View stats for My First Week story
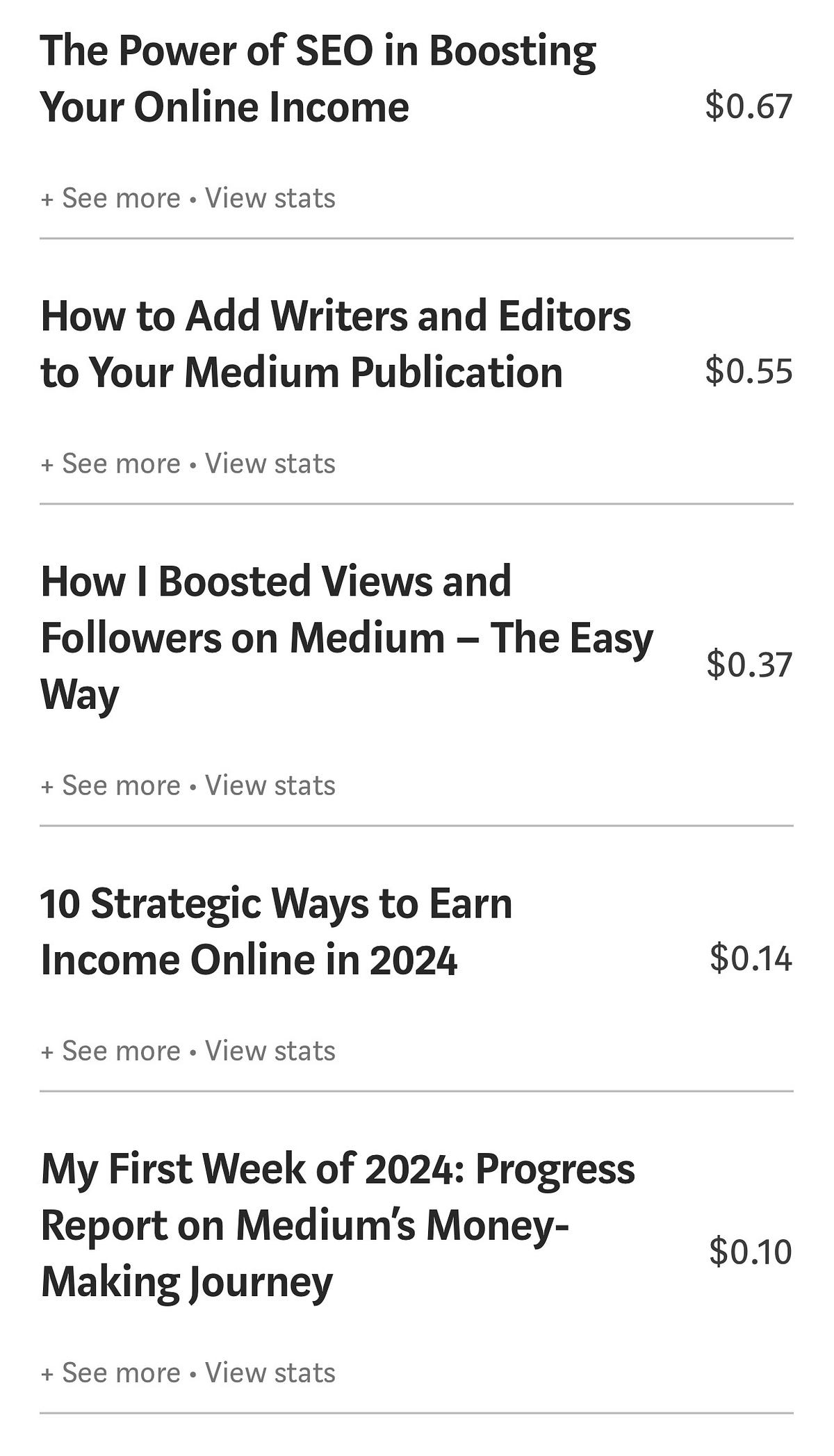 tap(270, 1373)
